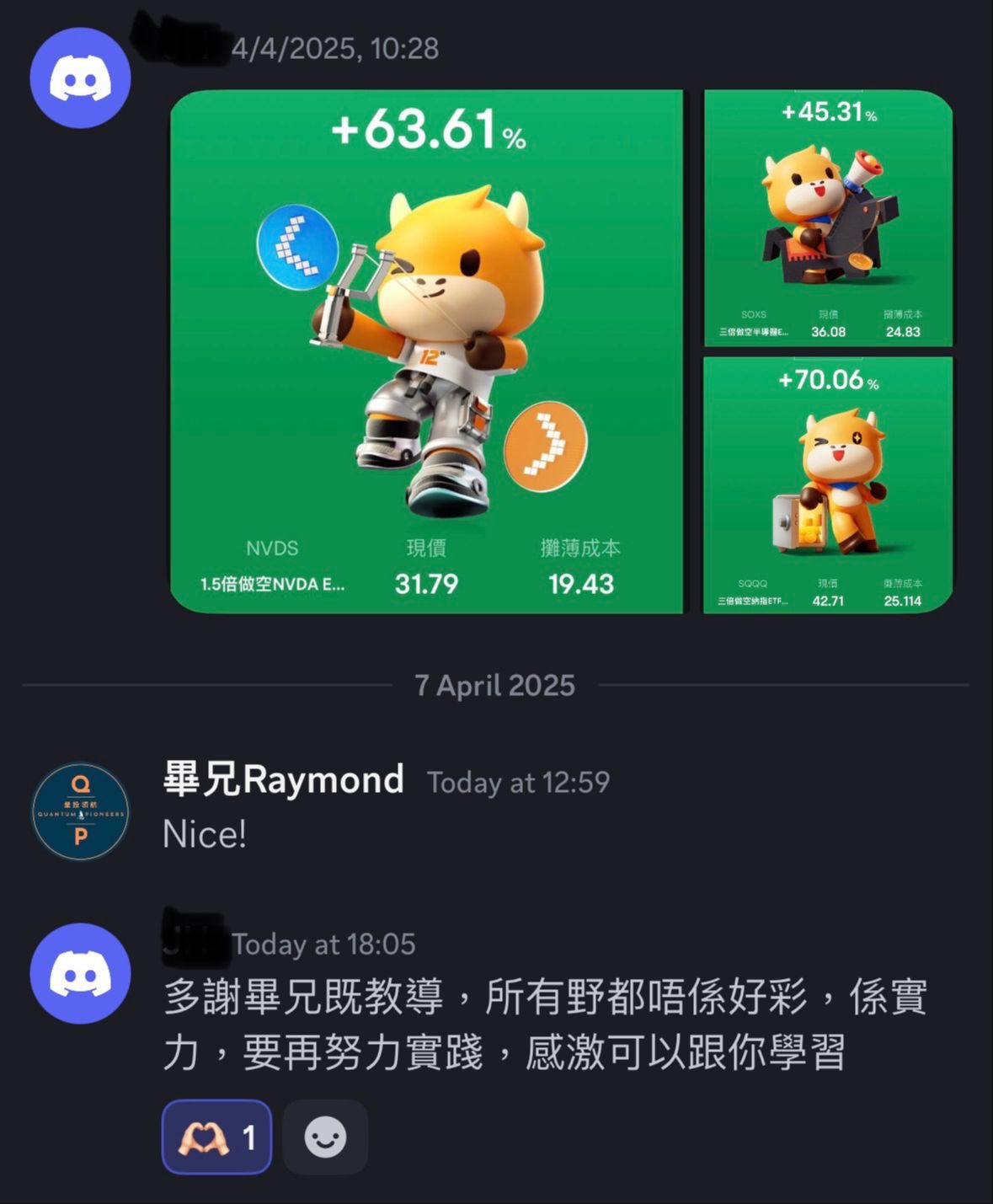
Task: Tap the 畢兄Raymond username
Action: point(284,779)
